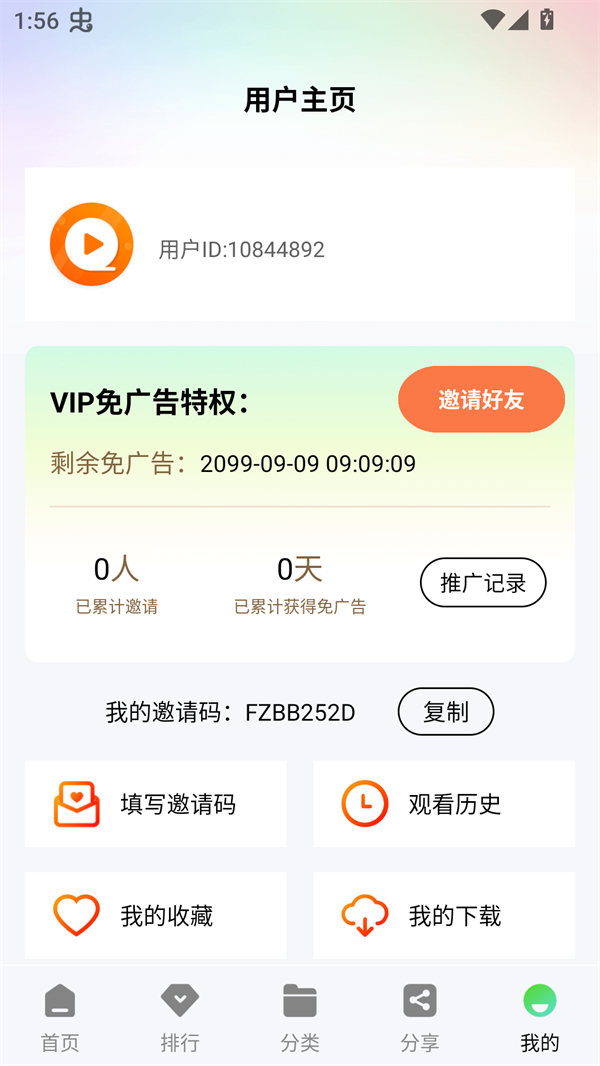Switch to the 分享 tab

[420, 1017]
